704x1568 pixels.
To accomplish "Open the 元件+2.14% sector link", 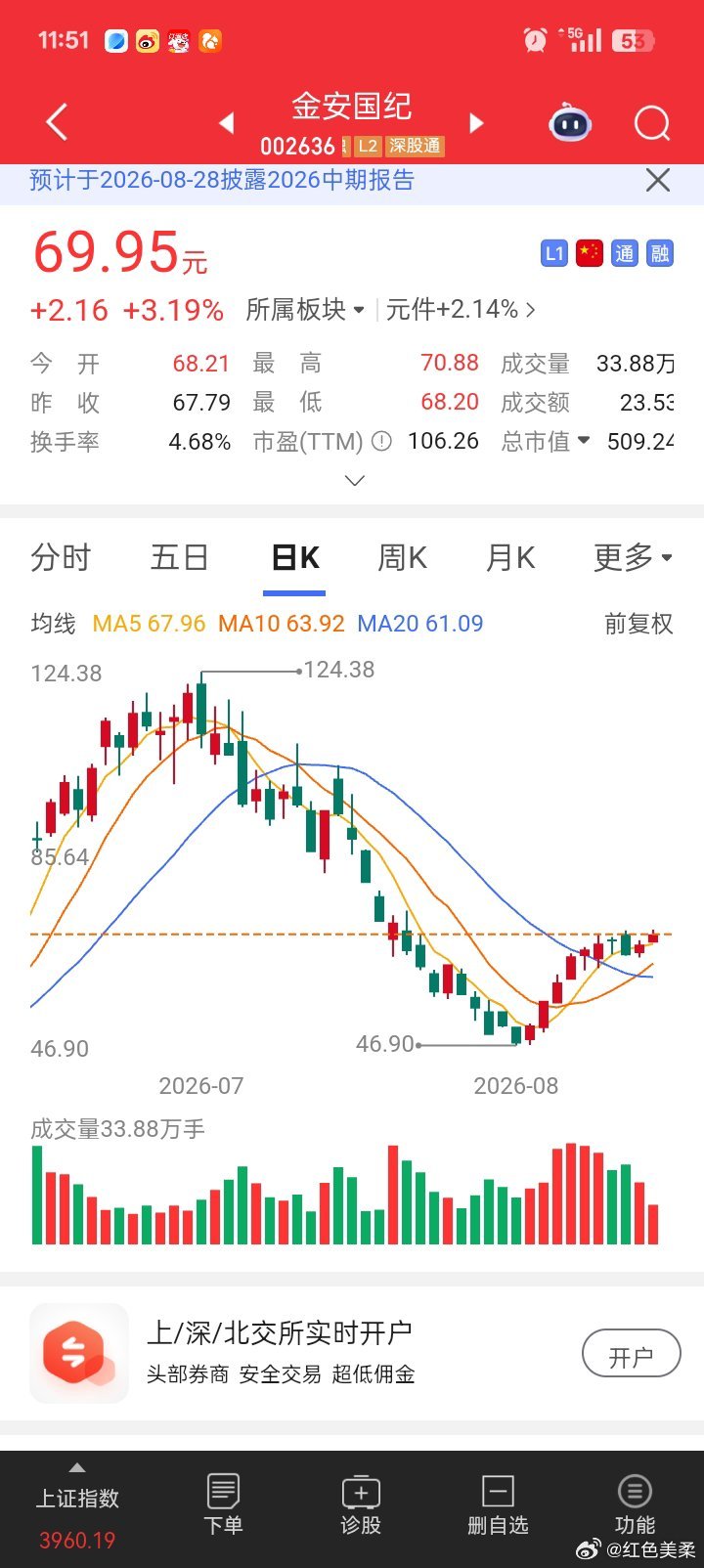I will pos(461,310).
